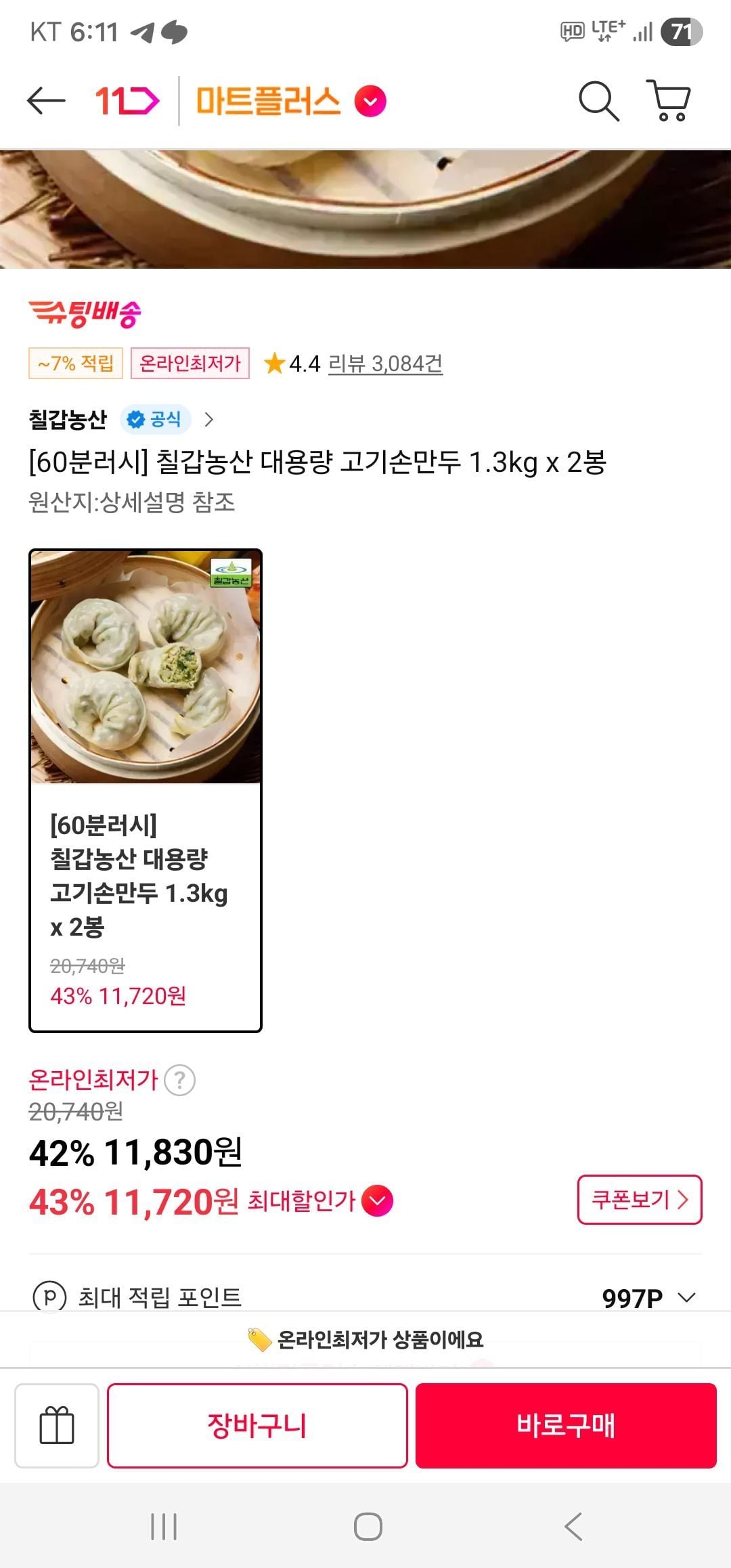Open recent apps from navigation bar
Viewport: 731px width, 1568px height.
pyautogui.click(x=164, y=1527)
